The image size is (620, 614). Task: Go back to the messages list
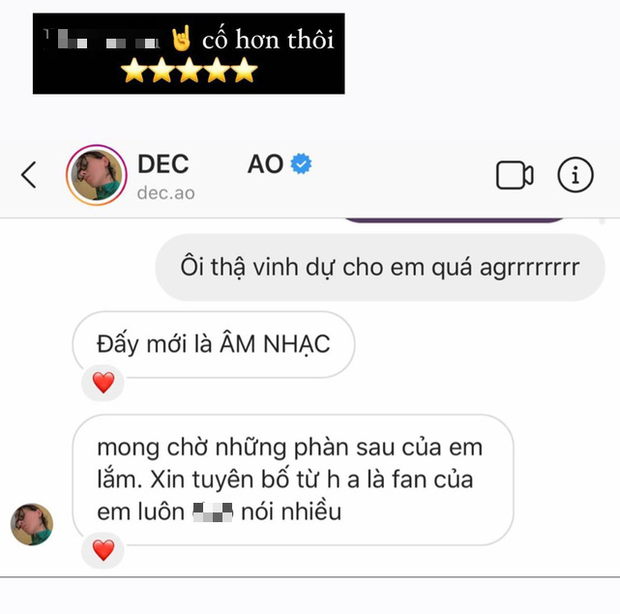pos(29,175)
